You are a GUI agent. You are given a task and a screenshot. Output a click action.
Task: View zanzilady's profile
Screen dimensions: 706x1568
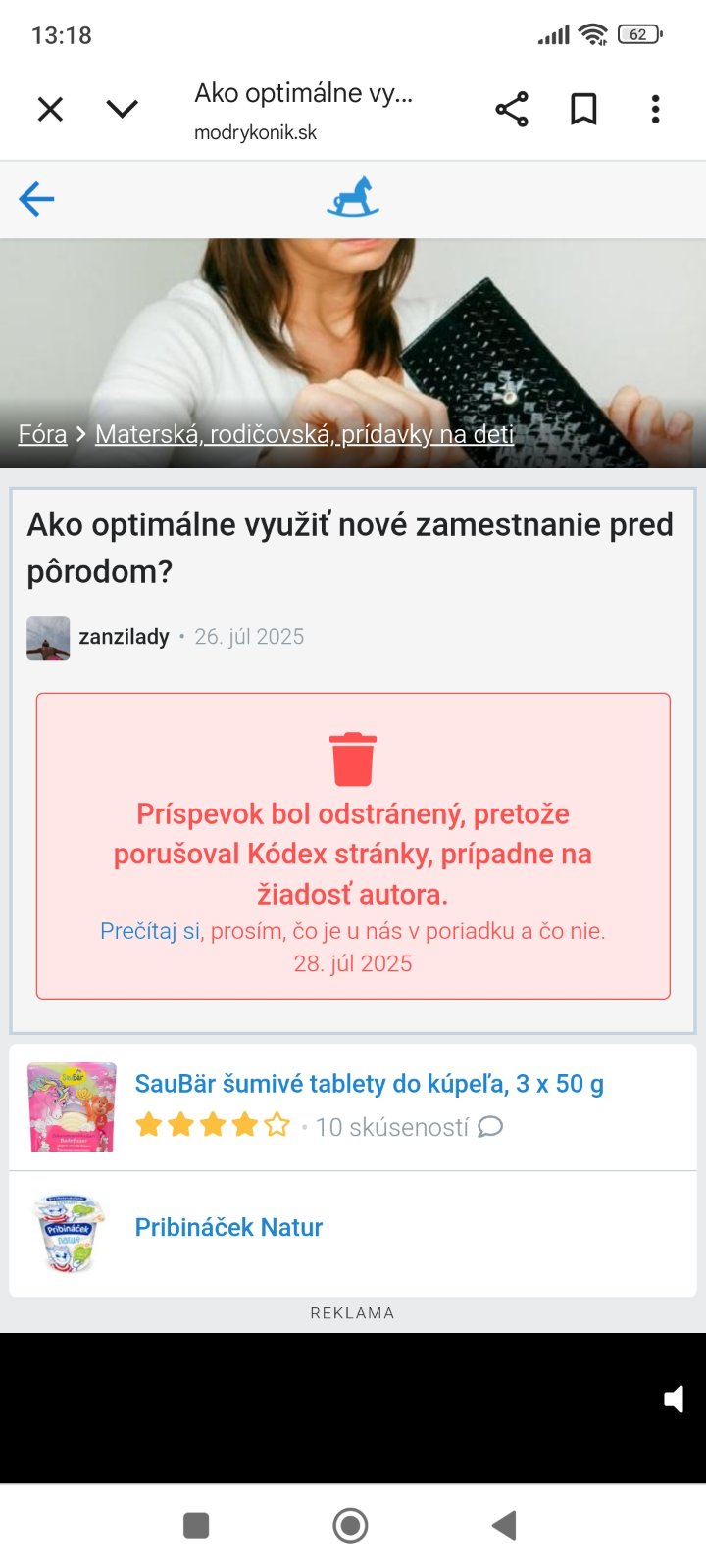coord(124,637)
